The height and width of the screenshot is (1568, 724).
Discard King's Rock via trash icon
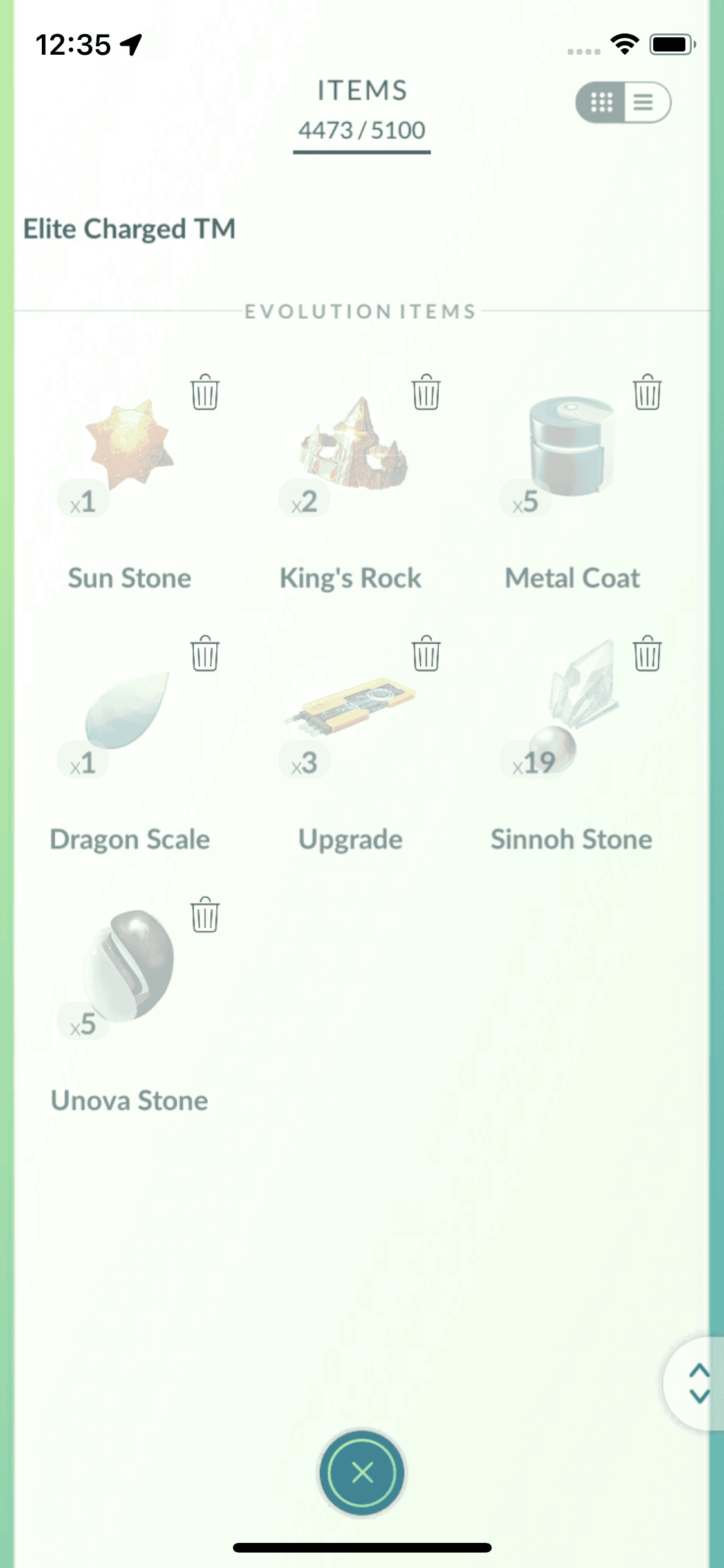point(426,392)
